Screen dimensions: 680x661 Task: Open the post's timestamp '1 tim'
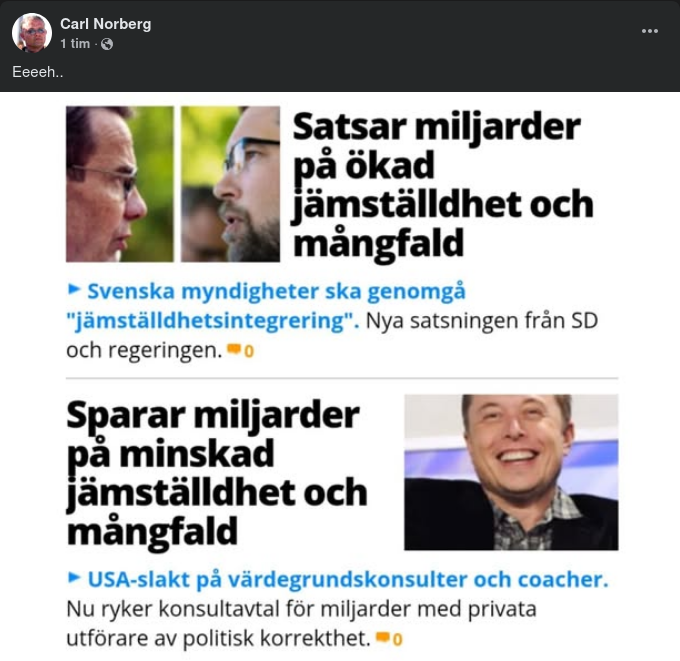[x=75, y=44]
